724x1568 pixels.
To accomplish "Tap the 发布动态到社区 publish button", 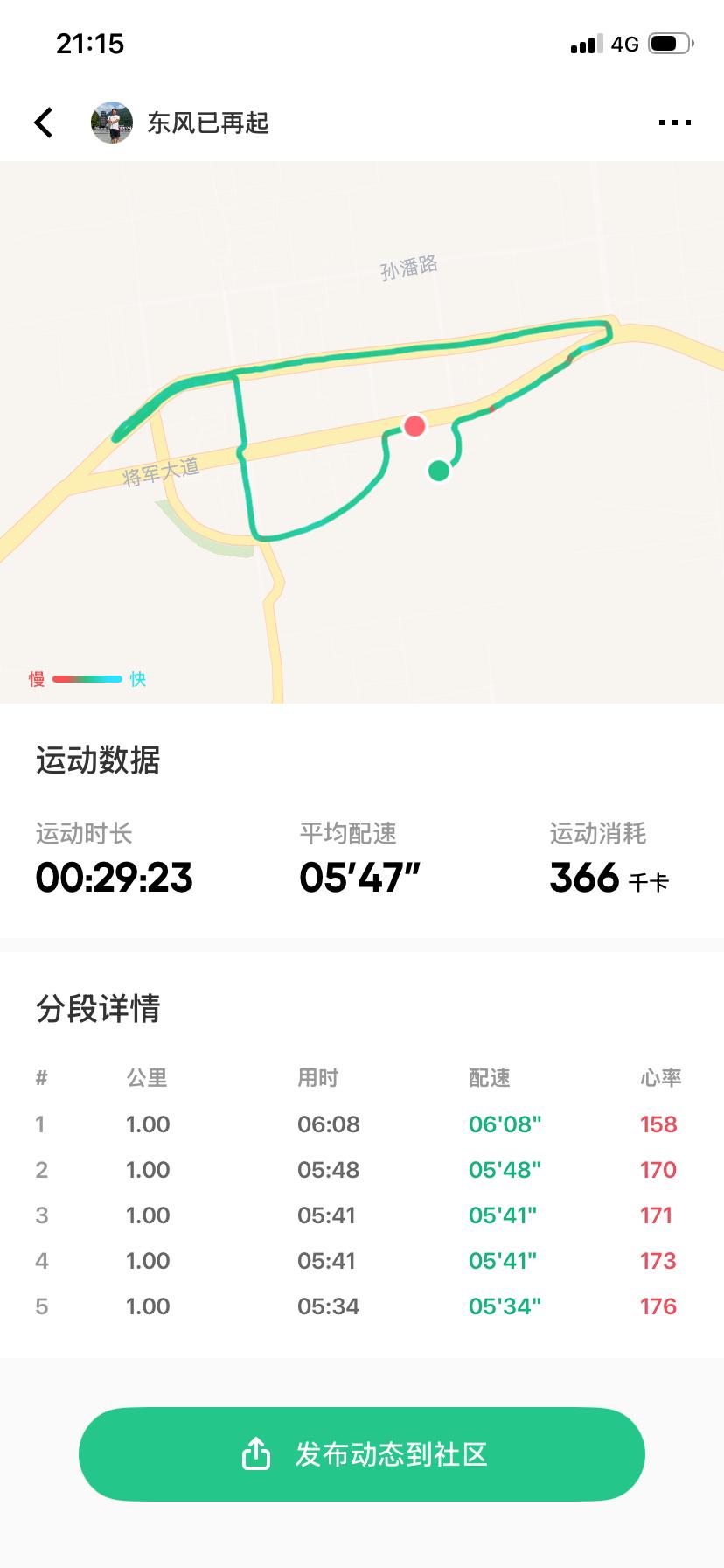I will pos(362,1452).
